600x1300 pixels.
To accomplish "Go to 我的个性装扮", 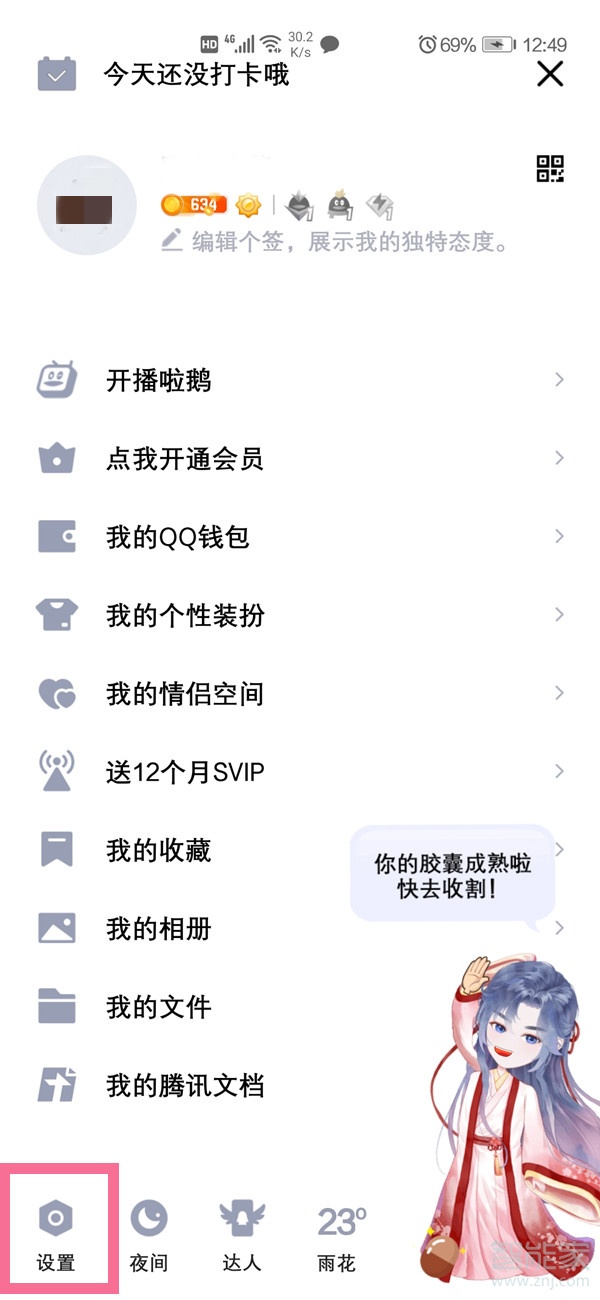I will [185, 615].
